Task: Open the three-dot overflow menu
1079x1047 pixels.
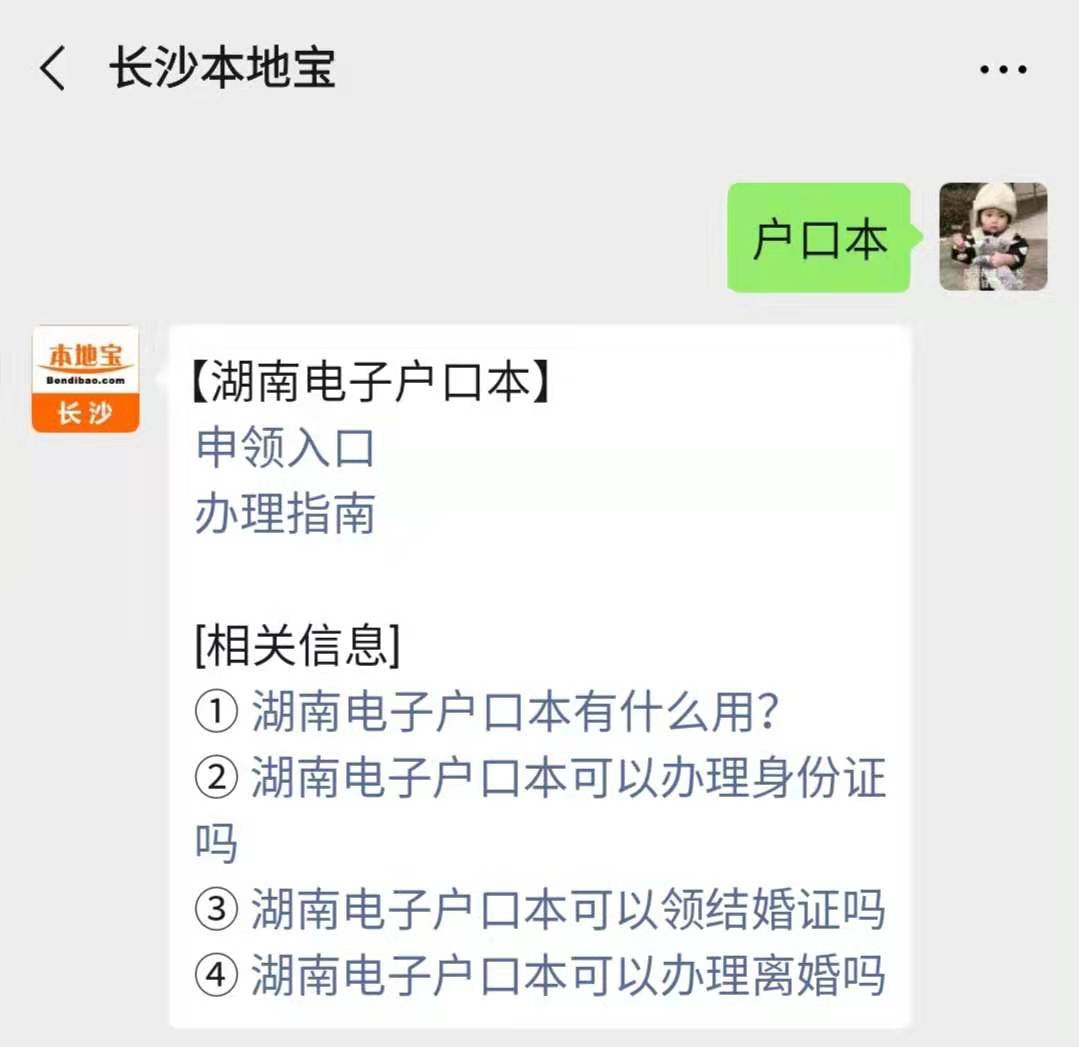Action: (1002, 70)
